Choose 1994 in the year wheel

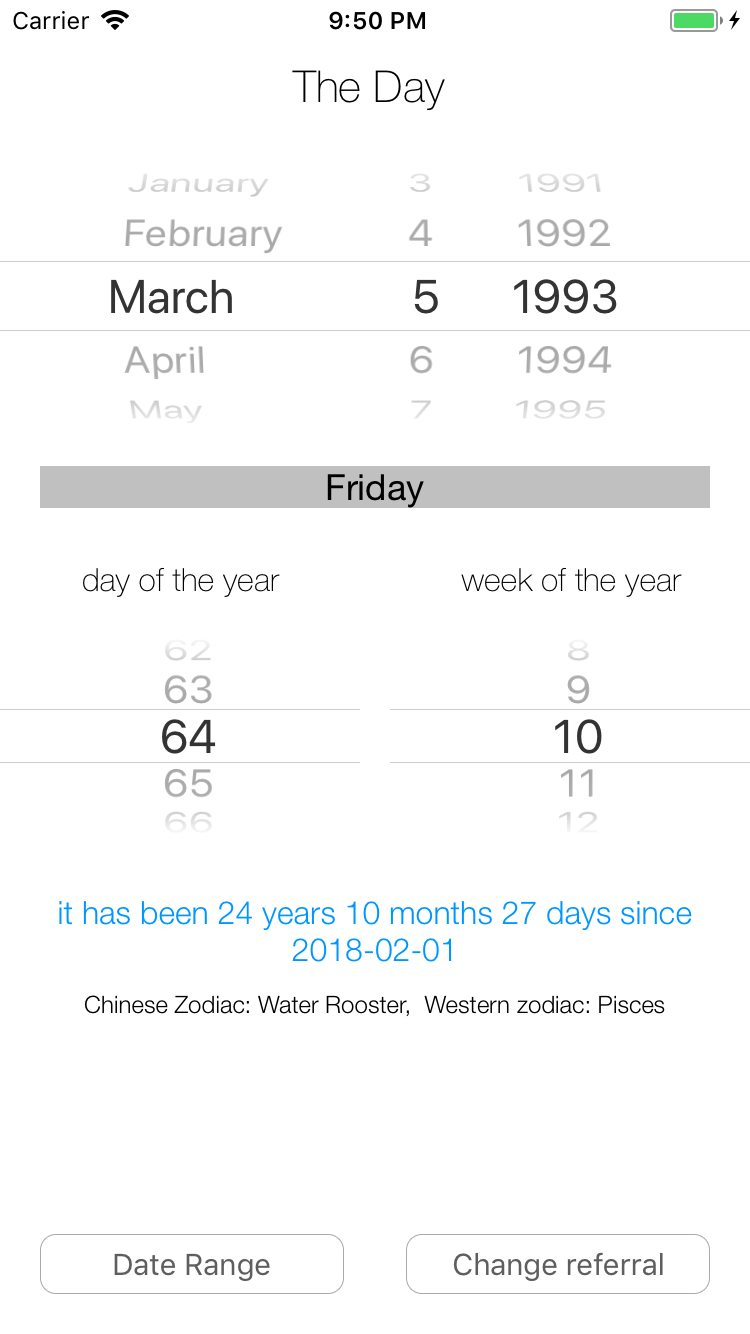click(x=564, y=360)
